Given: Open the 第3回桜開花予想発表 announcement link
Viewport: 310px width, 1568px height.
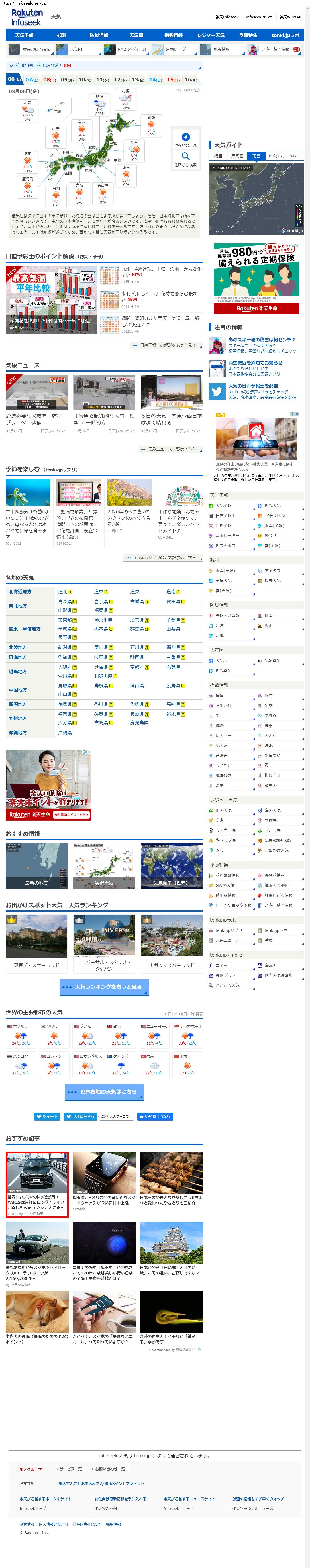Looking at the screenshot, I should click(38, 65).
